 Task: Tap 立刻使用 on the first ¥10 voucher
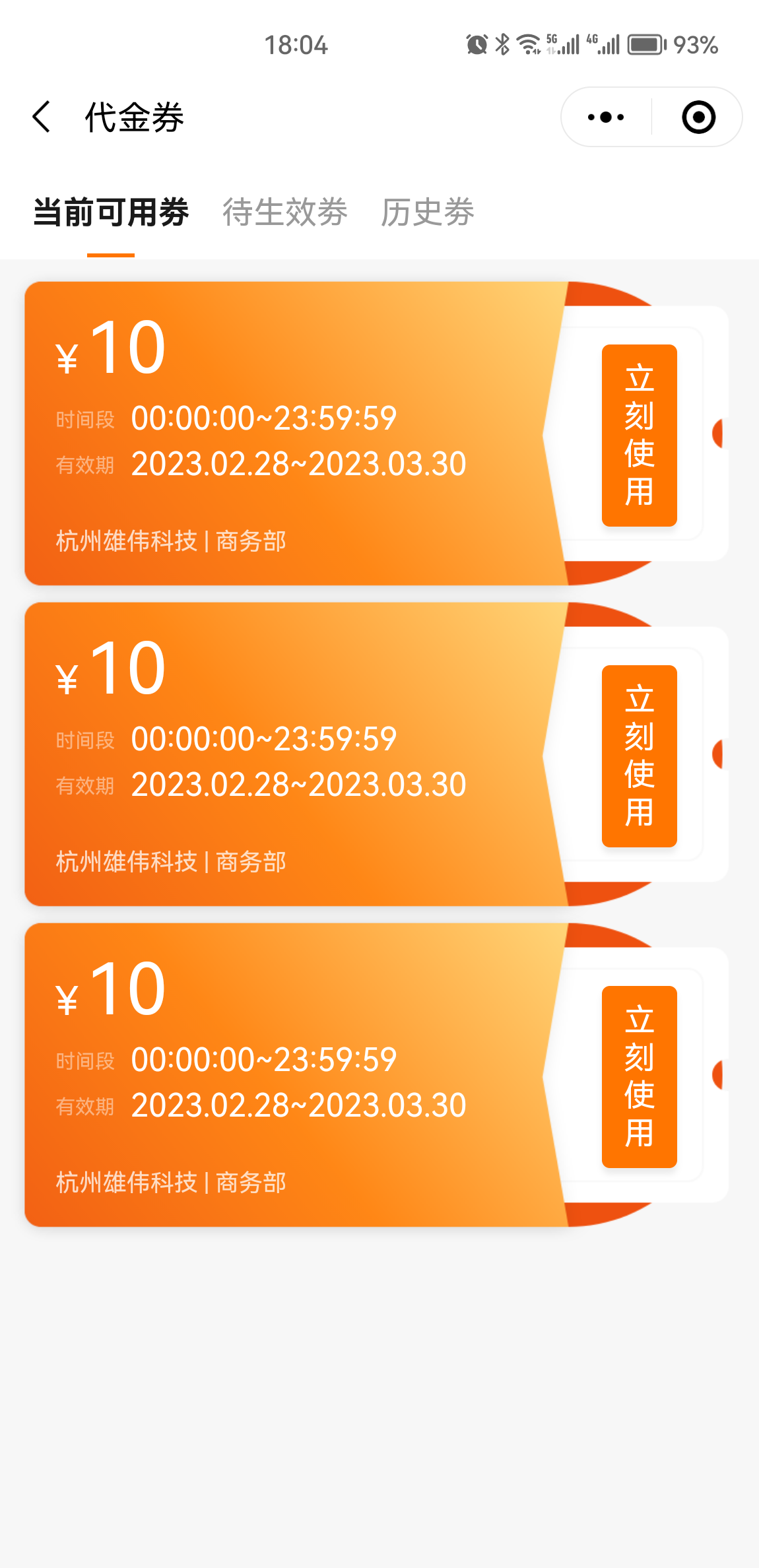tap(639, 436)
